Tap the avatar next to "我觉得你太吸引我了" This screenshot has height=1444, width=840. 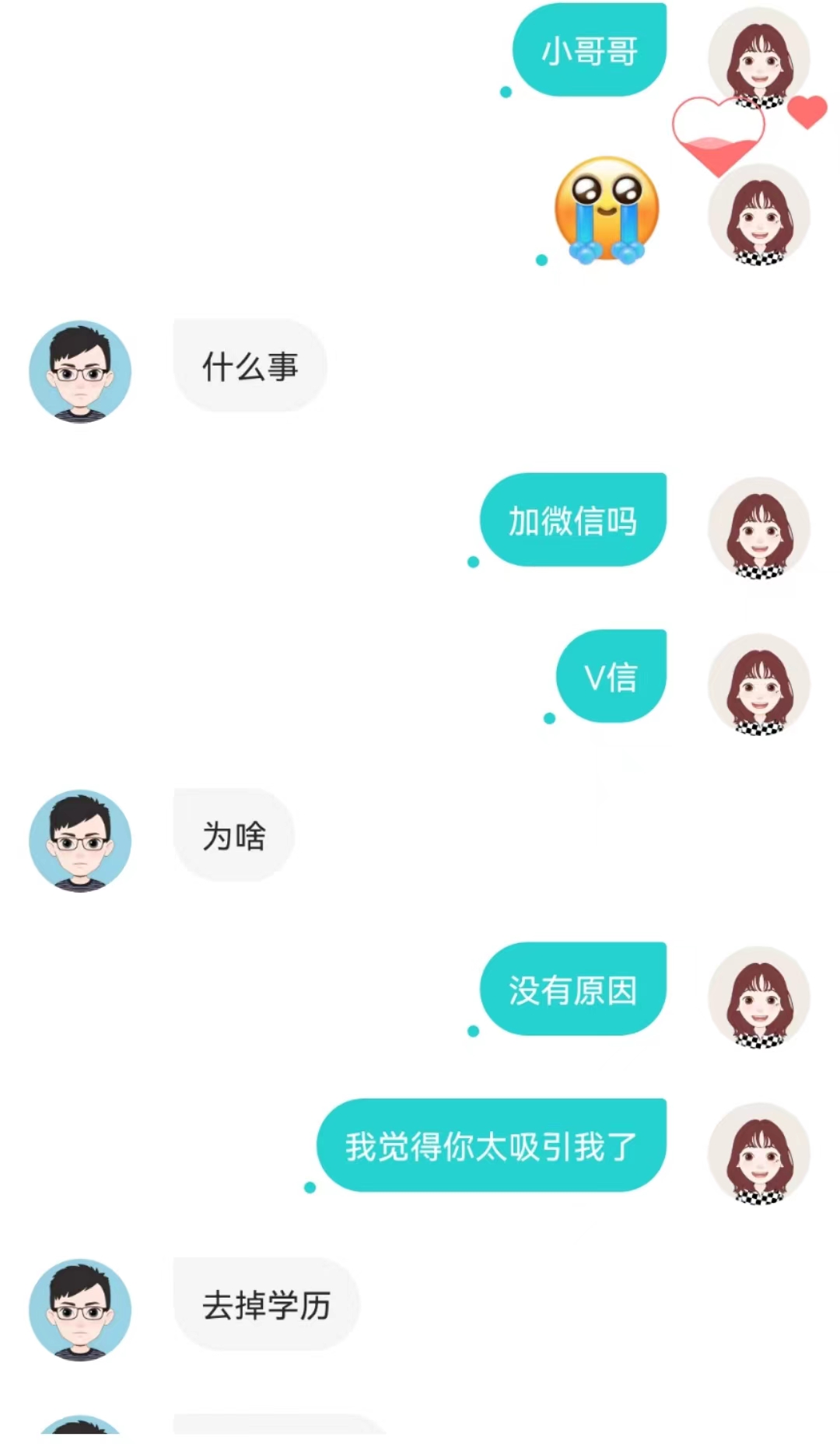tap(759, 1154)
